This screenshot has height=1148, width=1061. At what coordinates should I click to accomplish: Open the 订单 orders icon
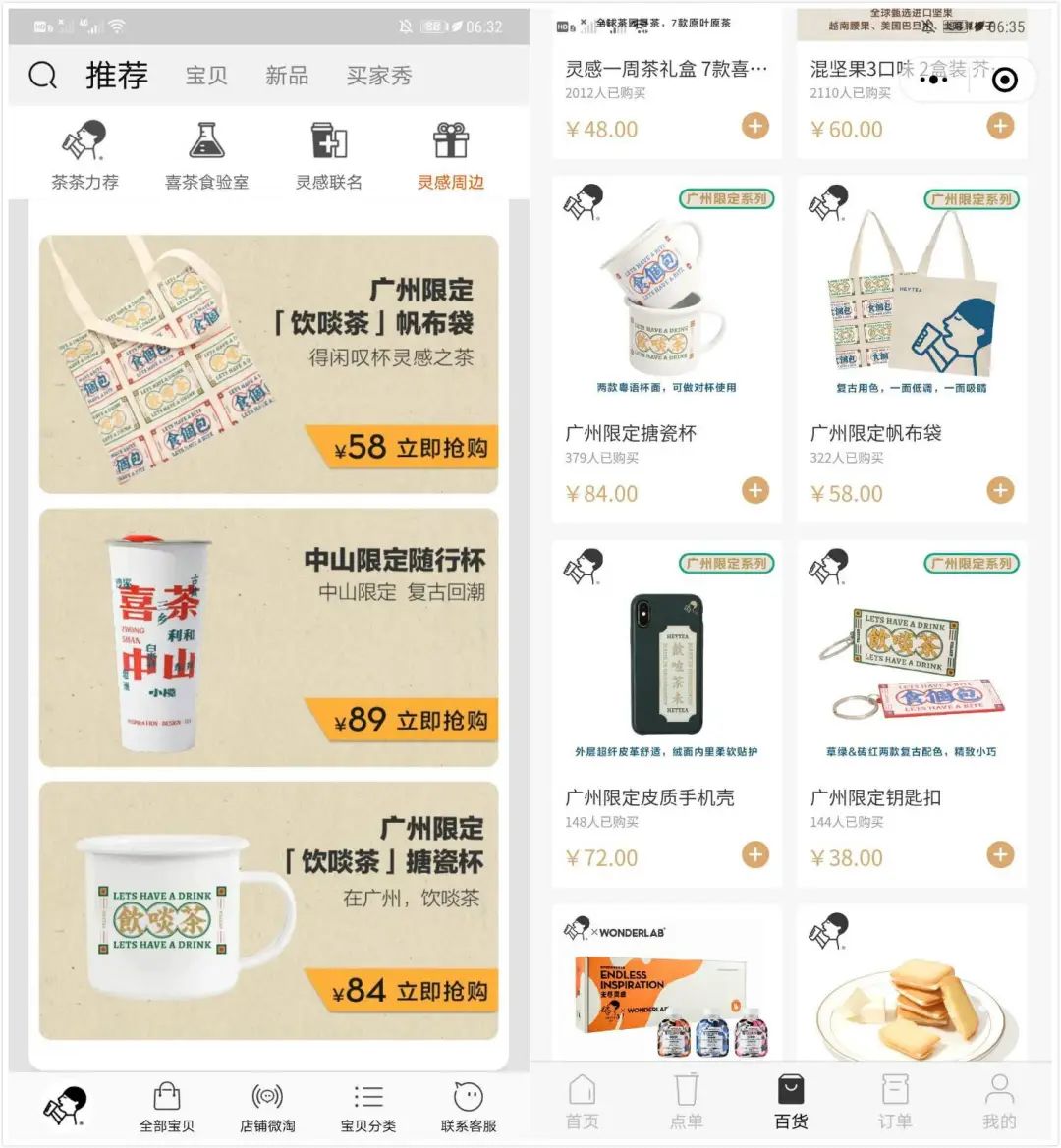pos(895,1100)
